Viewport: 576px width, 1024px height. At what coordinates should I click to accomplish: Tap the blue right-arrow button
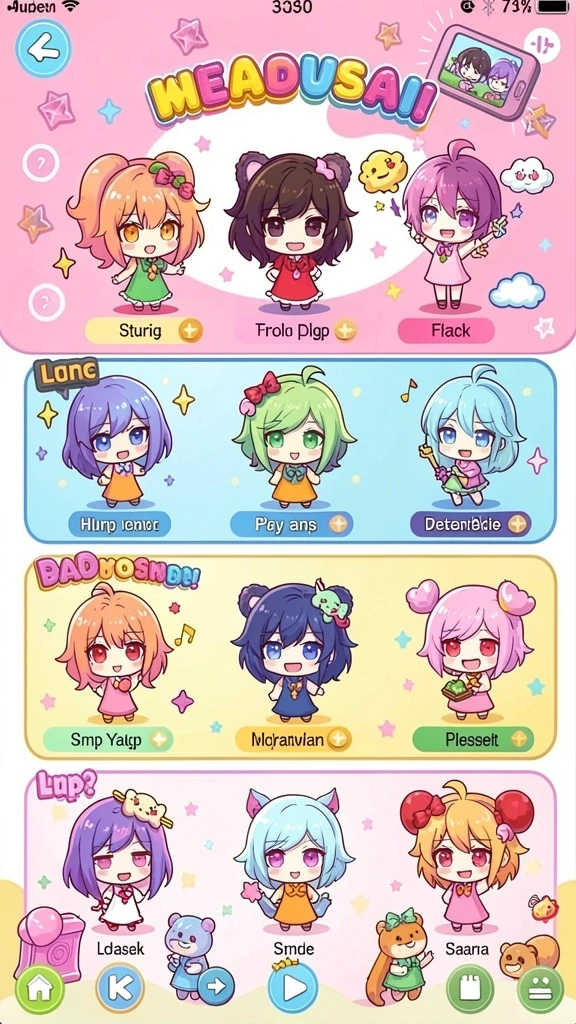pos(216,986)
